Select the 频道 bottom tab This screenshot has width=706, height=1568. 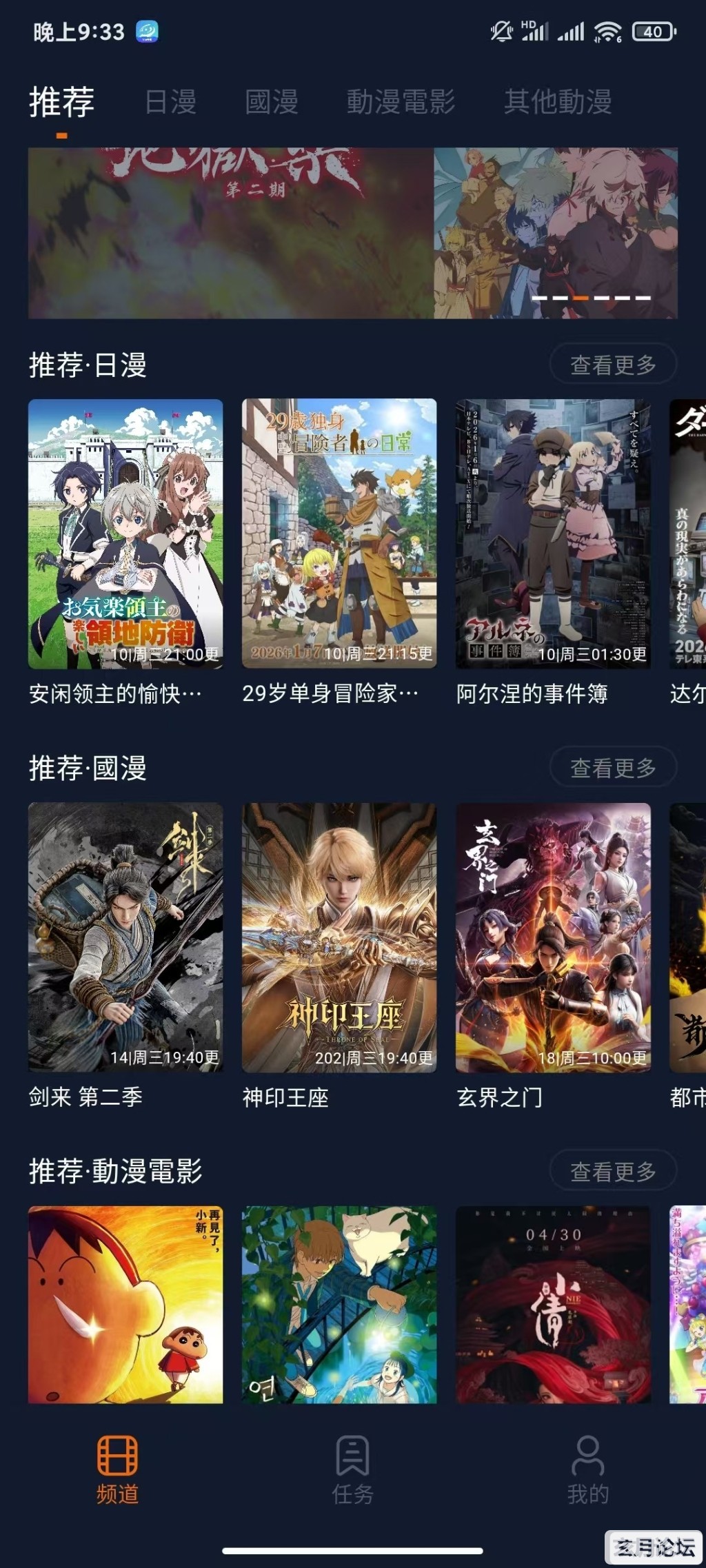point(117,1469)
